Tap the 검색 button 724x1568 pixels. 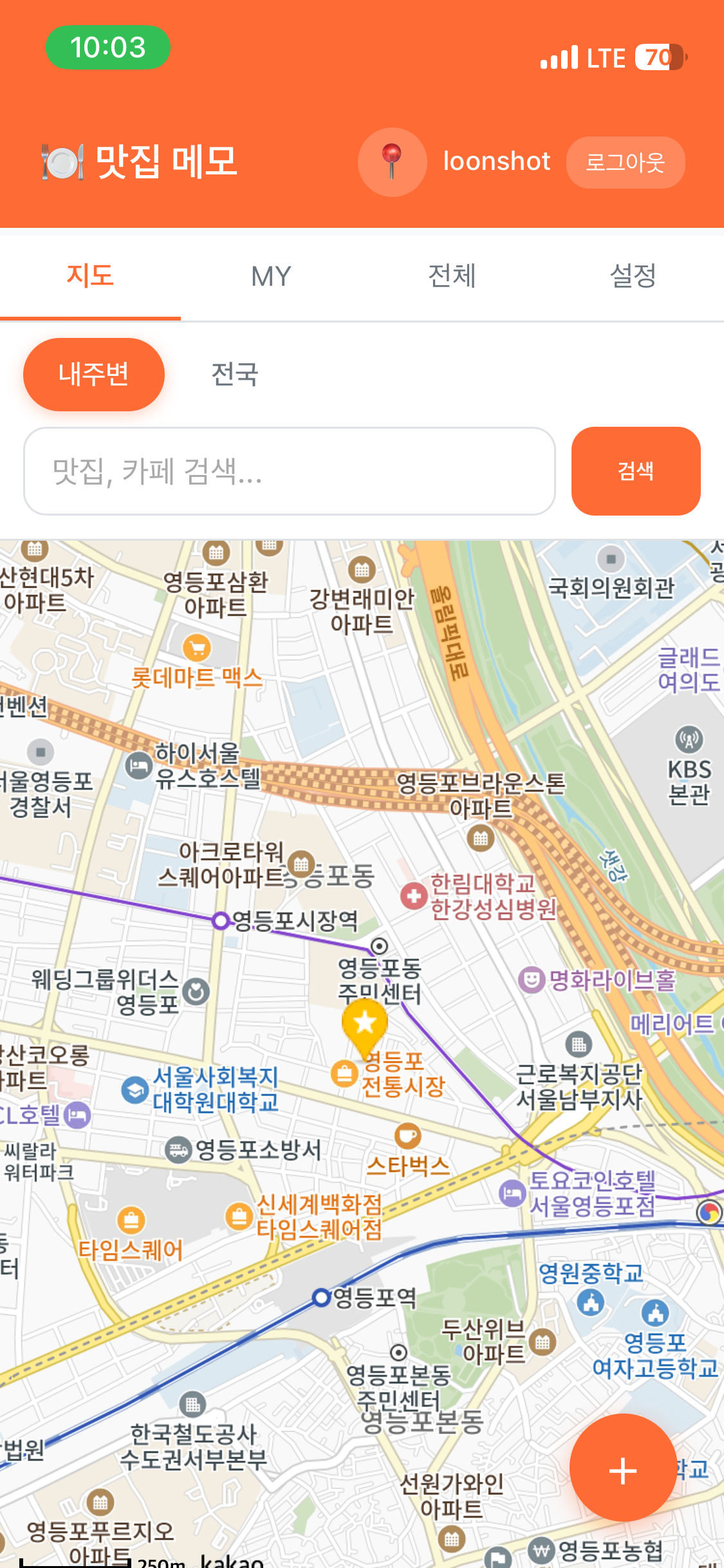point(635,471)
